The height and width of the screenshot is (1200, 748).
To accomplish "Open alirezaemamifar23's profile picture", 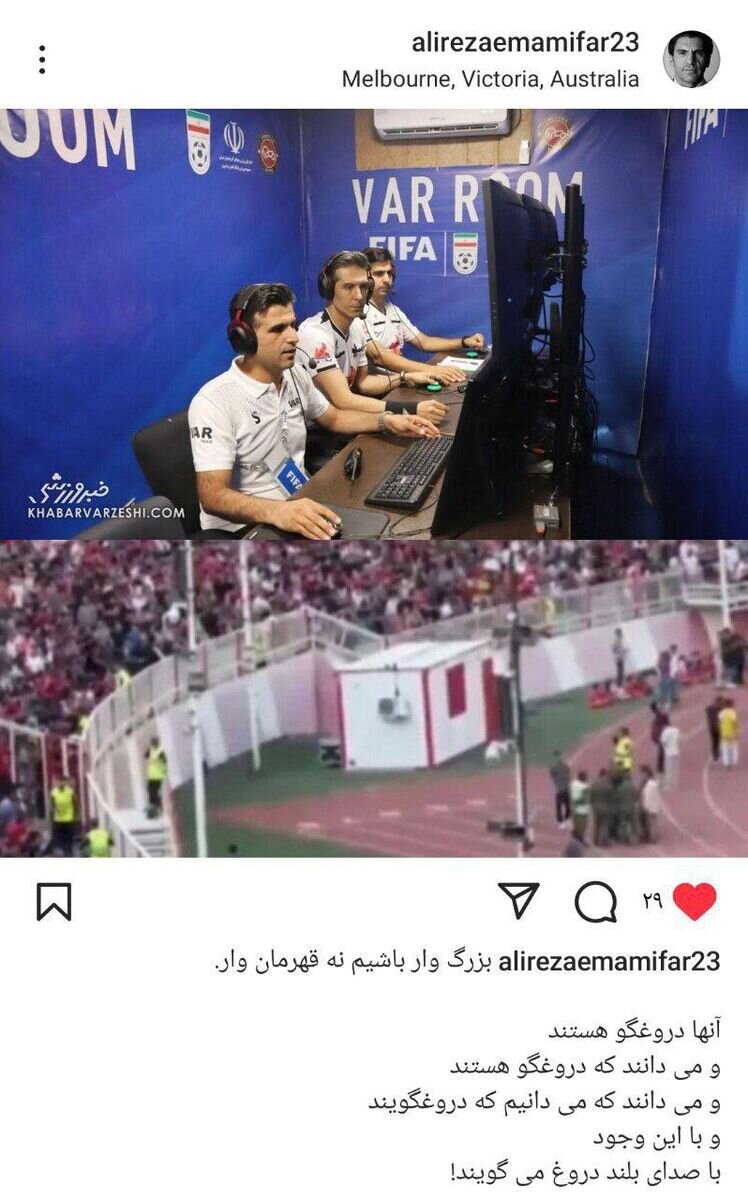I will (691, 59).
